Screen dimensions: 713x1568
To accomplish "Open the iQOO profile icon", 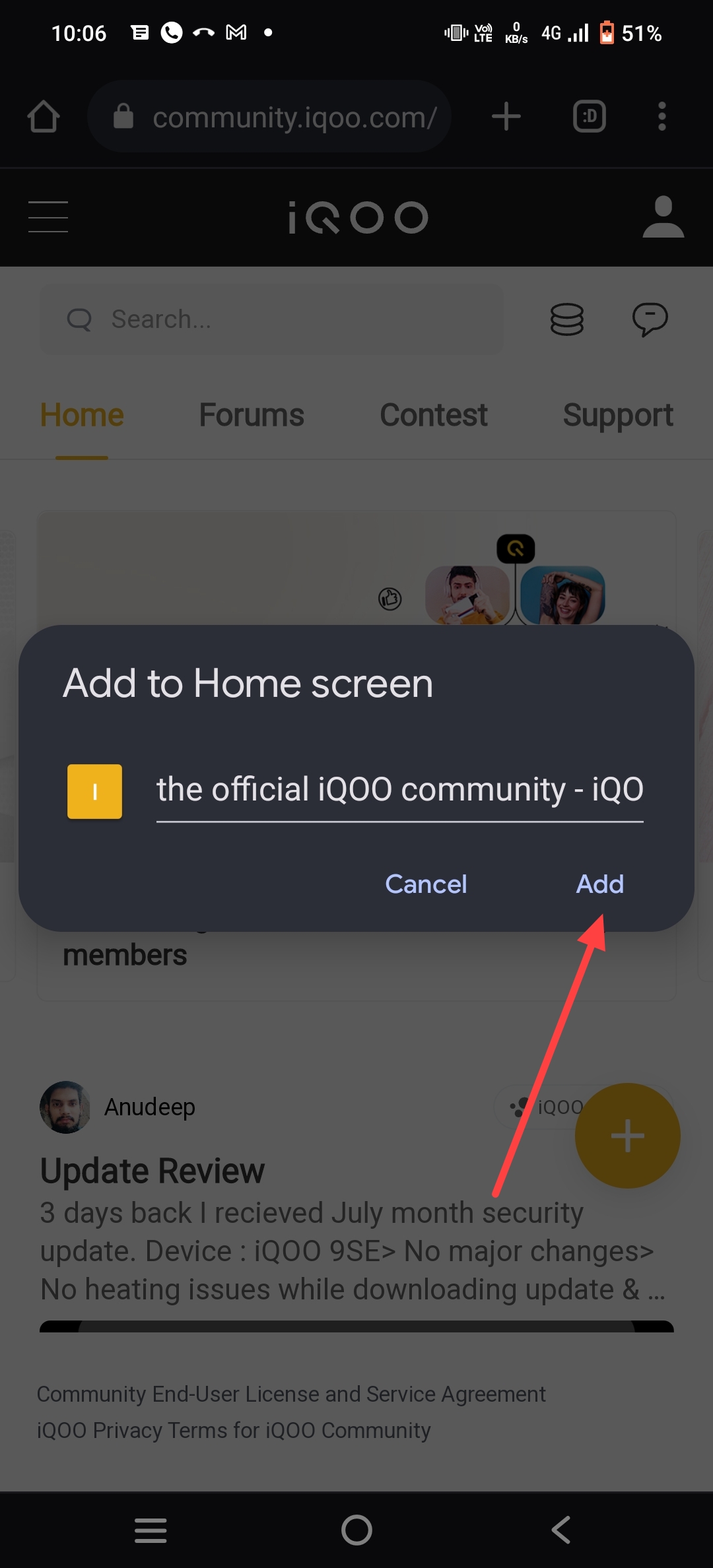I will click(663, 217).
